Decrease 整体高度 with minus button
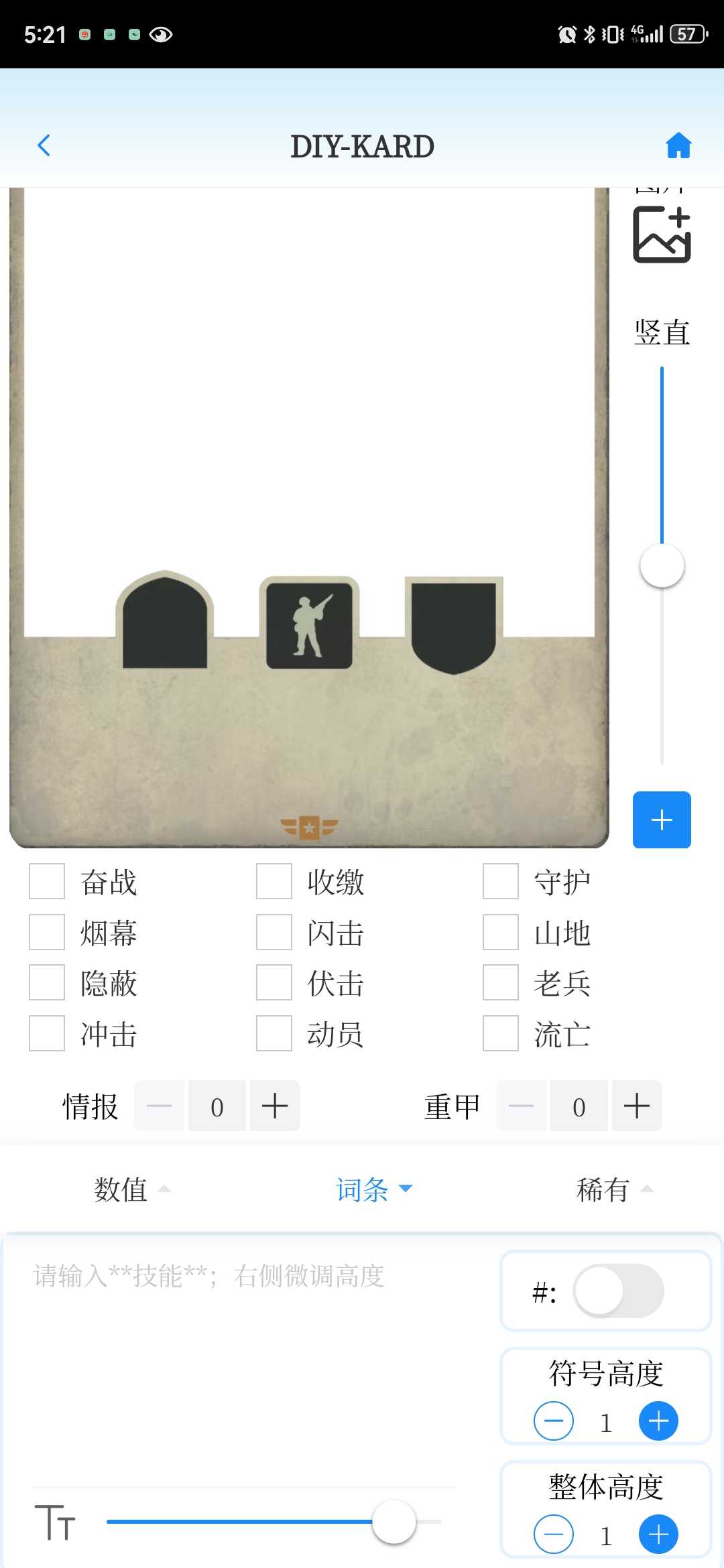Image resolution: width=724 pixels, height=1568 pixels. pos(554,1534)
